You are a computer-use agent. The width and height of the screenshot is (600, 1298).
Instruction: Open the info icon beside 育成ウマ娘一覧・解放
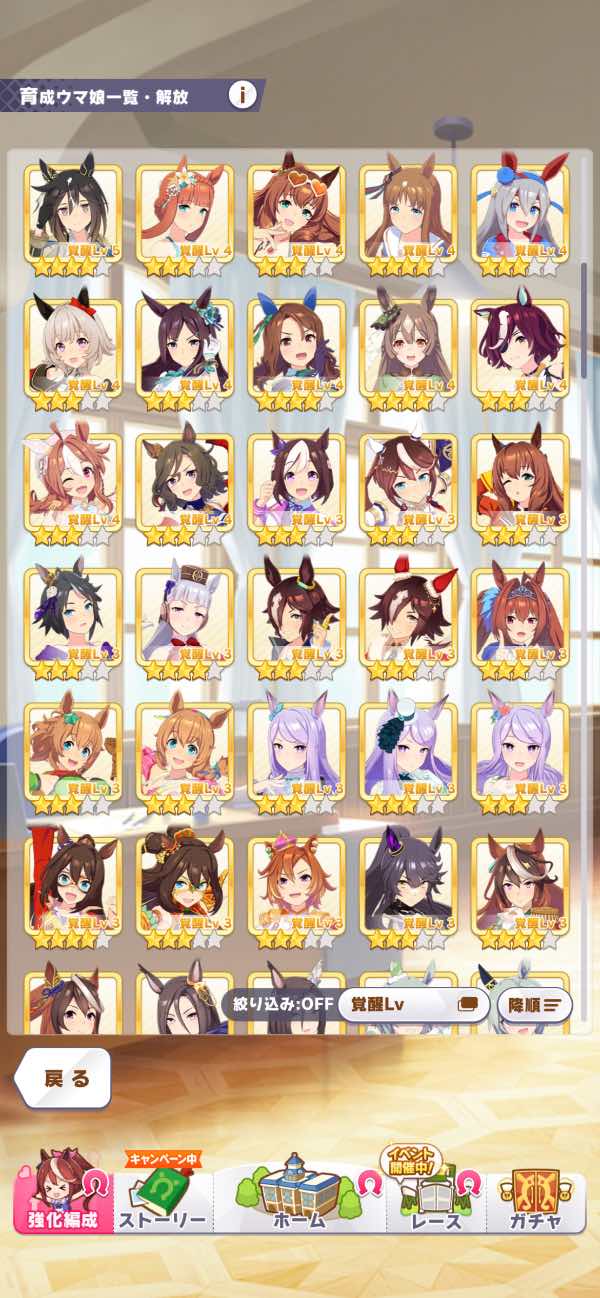point(243,95)
